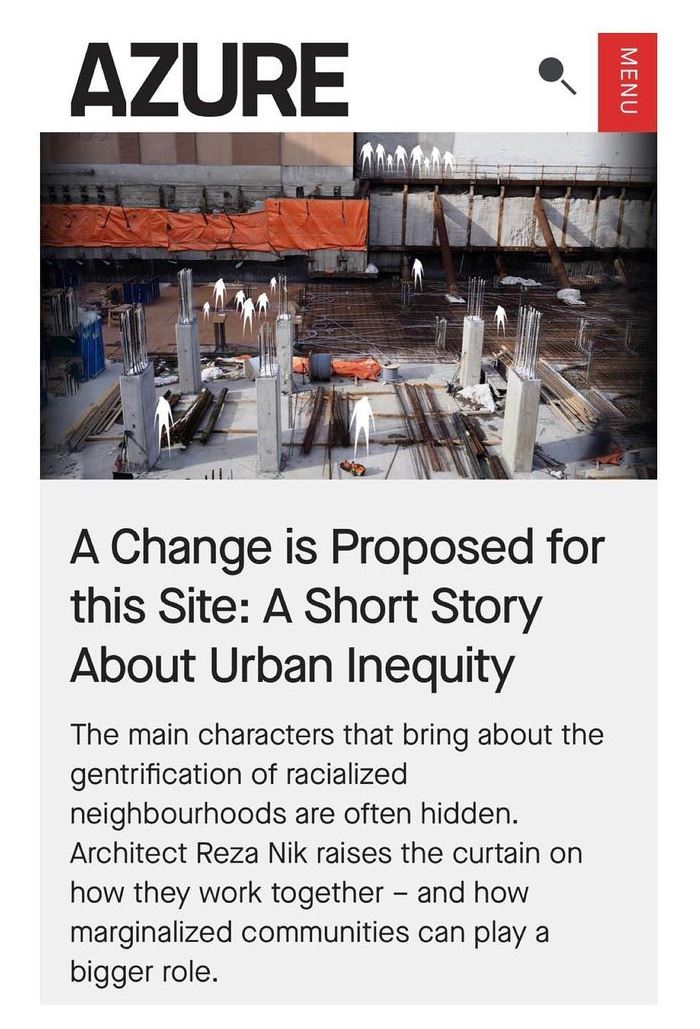The width and height of the screenshot is (700, 1029).
Task: Read "A Change is Proposed for this Site" article
Action: click(336, 606)
